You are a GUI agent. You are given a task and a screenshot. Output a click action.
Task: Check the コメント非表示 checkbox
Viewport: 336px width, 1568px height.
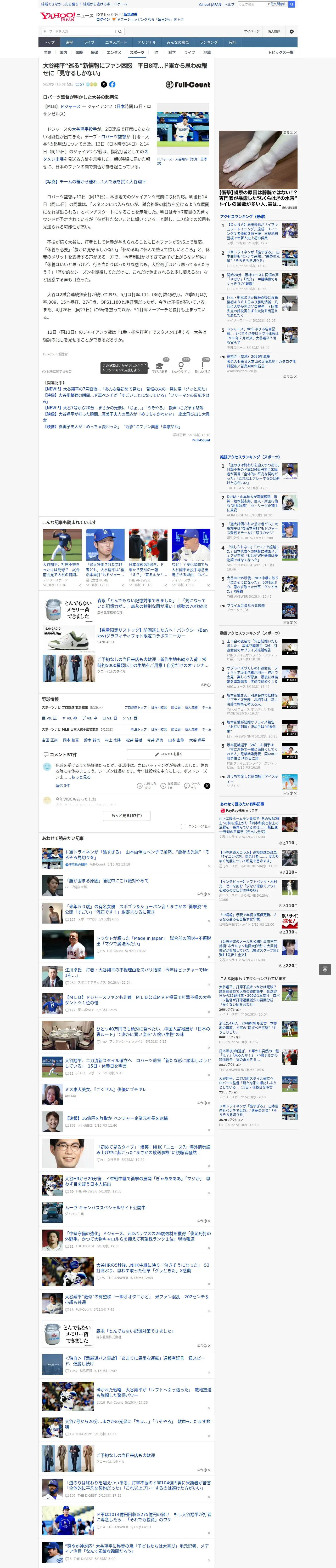point(183,827)
